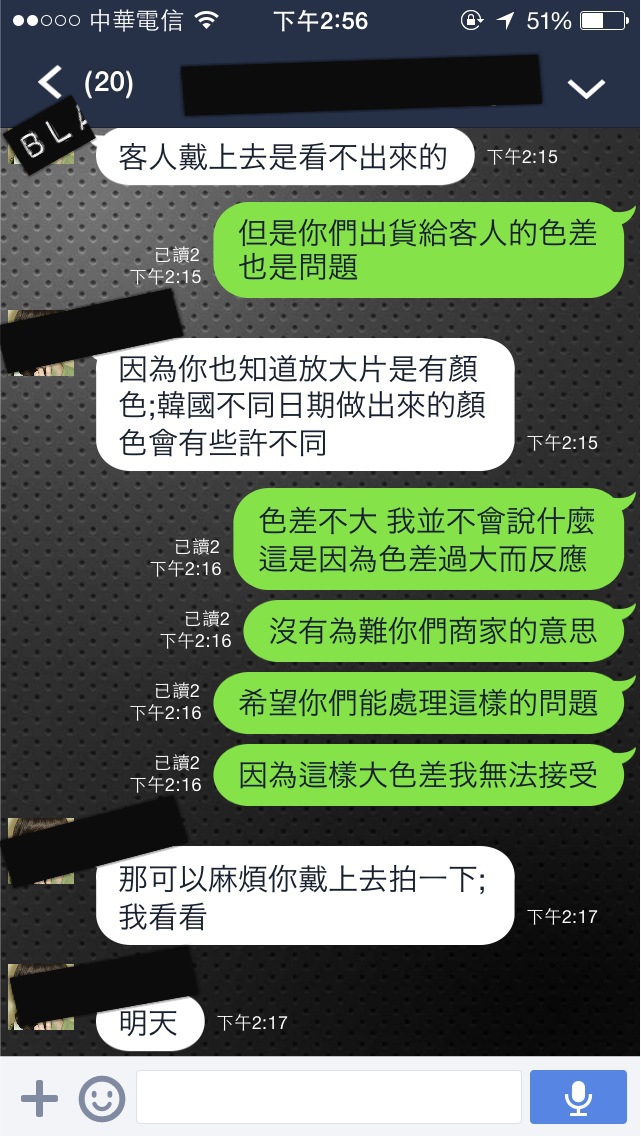The height and width of the screenshot is (1136, 641).
Task: Go back to the chat list
Action: click(x=50, y=84)
